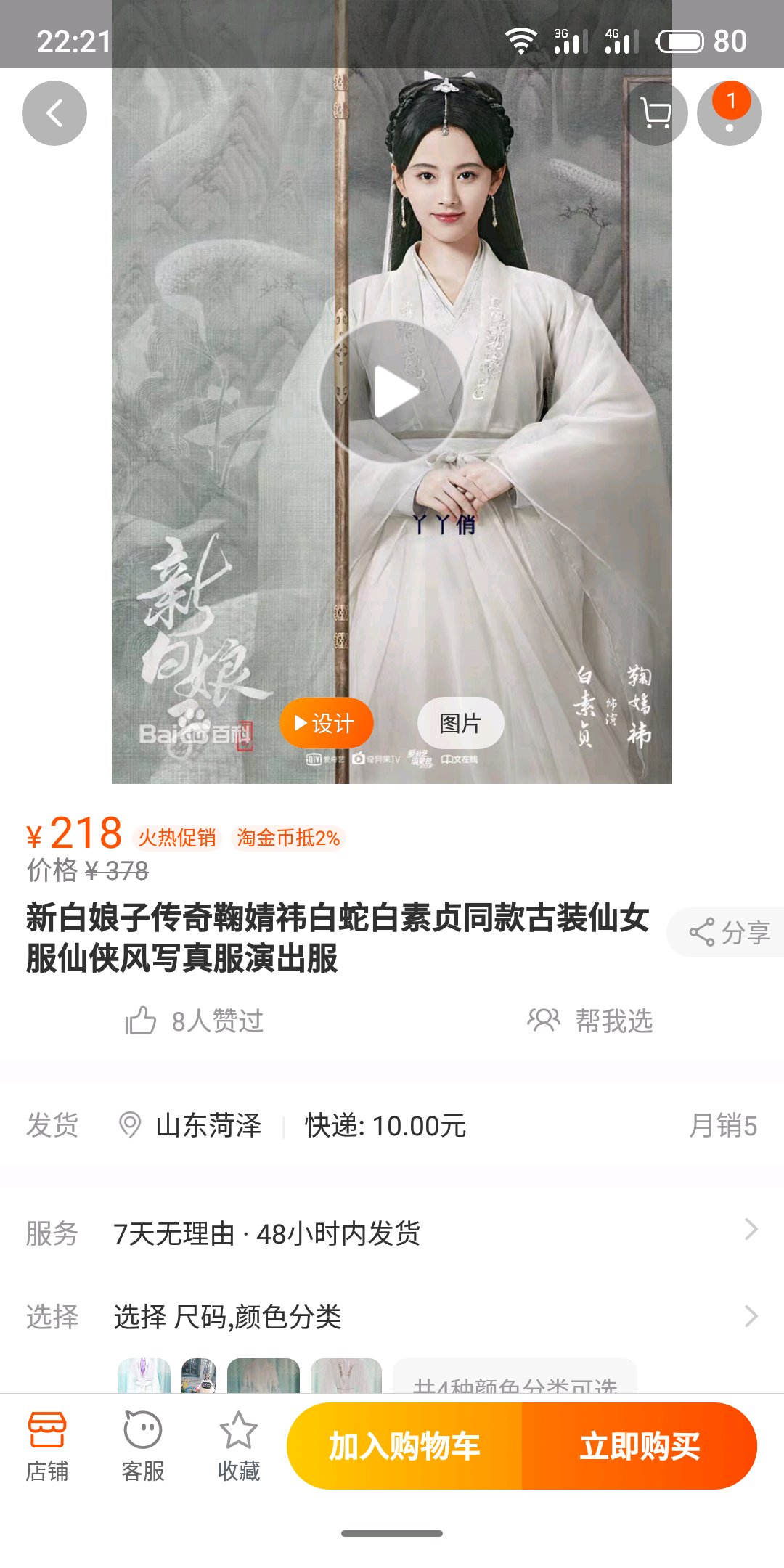Contact 客服 customer service
Image resolution: width=784 pixels, height=1568 pixels.
pos(143,1446)
